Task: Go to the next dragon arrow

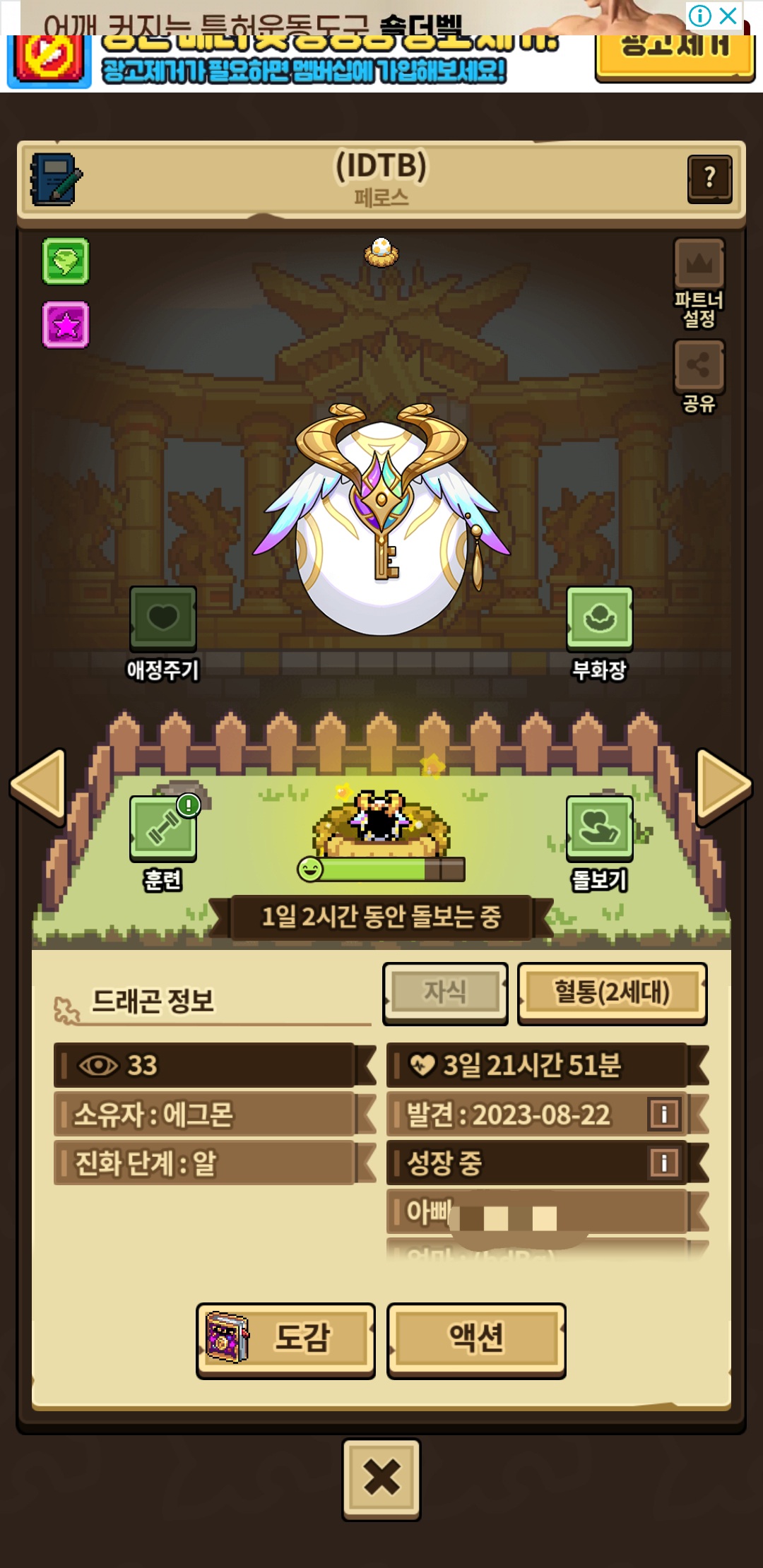Action: 723,785
